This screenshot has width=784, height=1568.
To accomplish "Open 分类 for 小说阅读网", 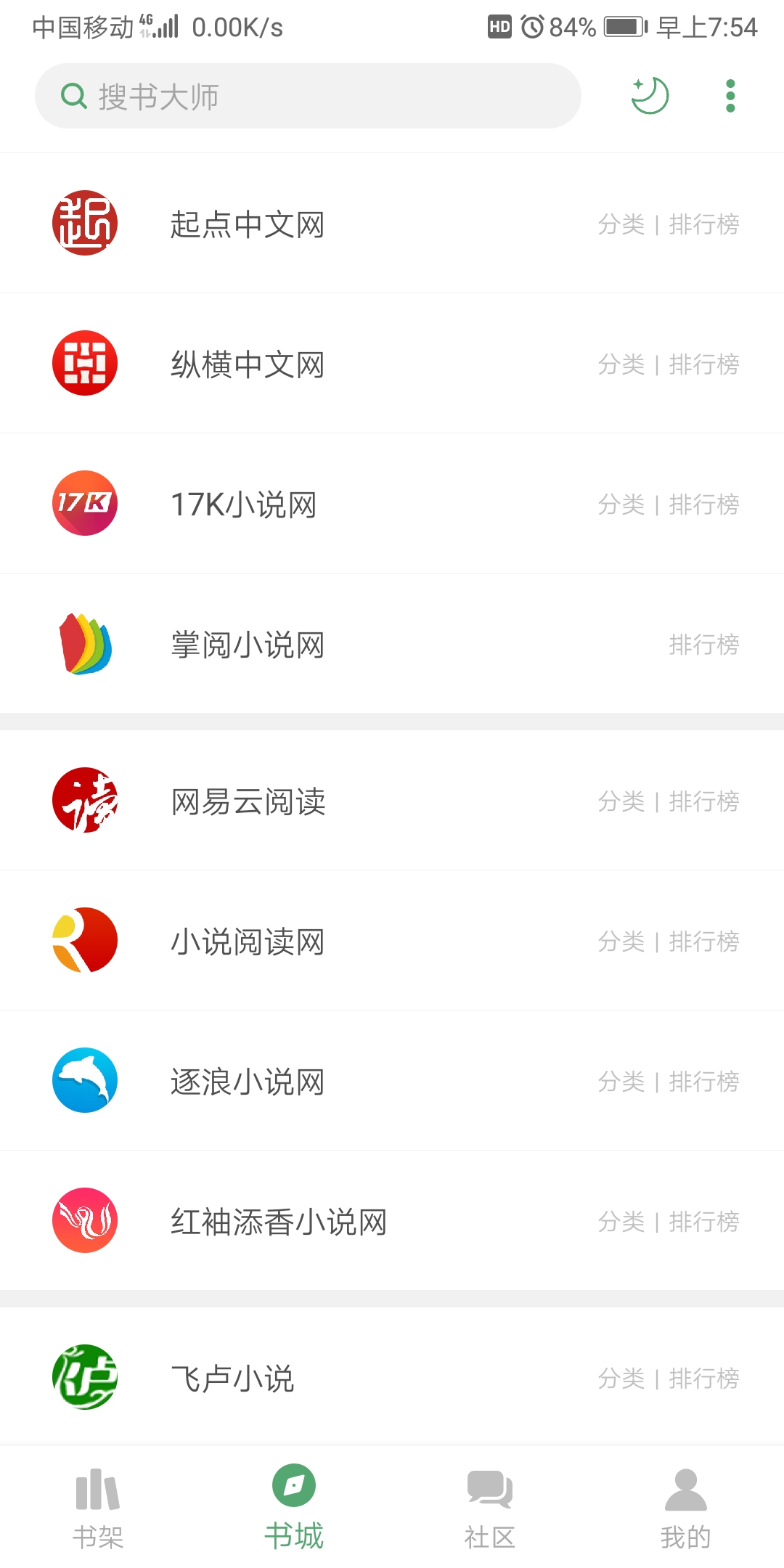I will [621, 942].
